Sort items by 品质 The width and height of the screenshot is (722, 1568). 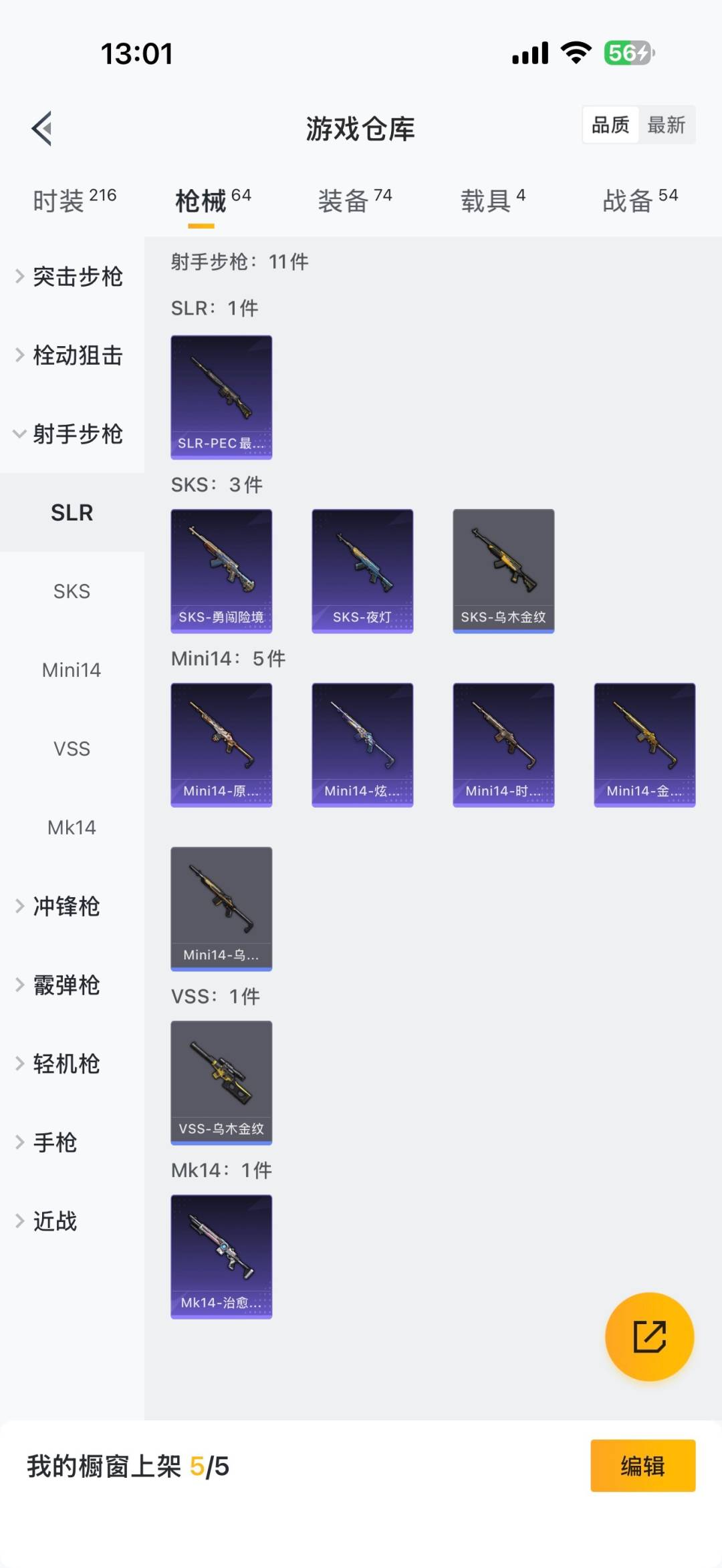pos(610,125)
